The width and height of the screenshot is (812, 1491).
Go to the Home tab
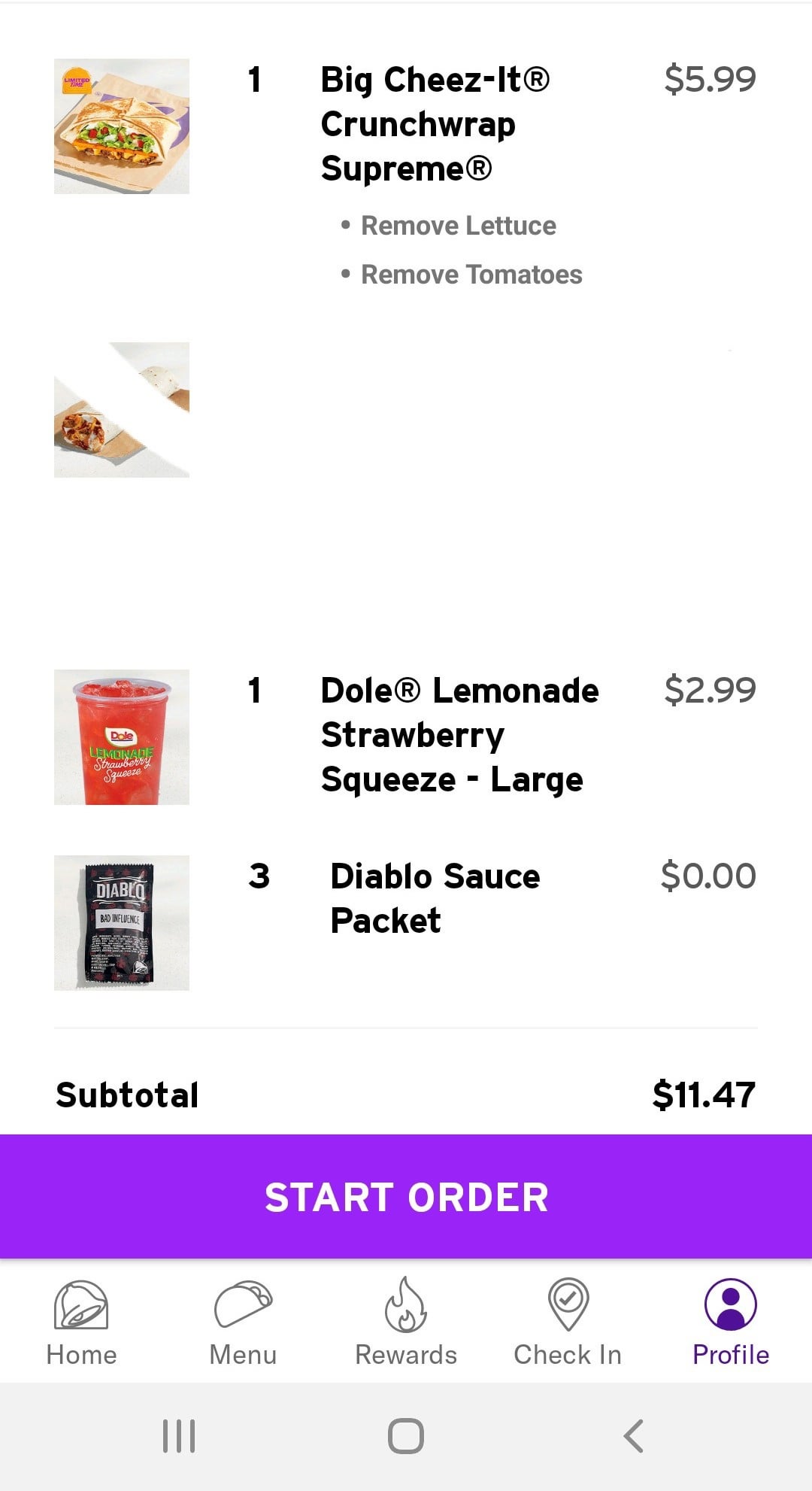(x=81, y=1322)
